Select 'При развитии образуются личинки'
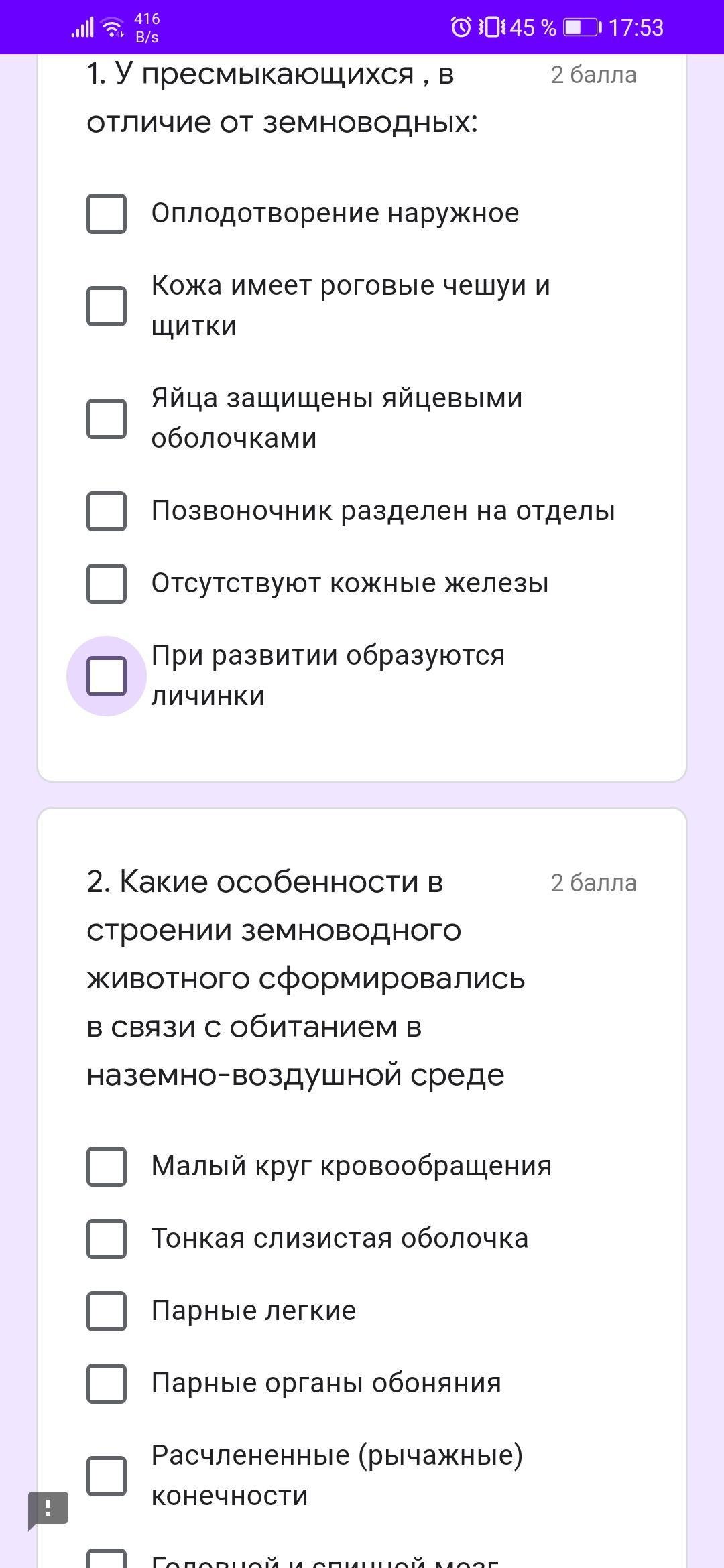The height and width of the screenshot is (1568, 724). point(107,676)
